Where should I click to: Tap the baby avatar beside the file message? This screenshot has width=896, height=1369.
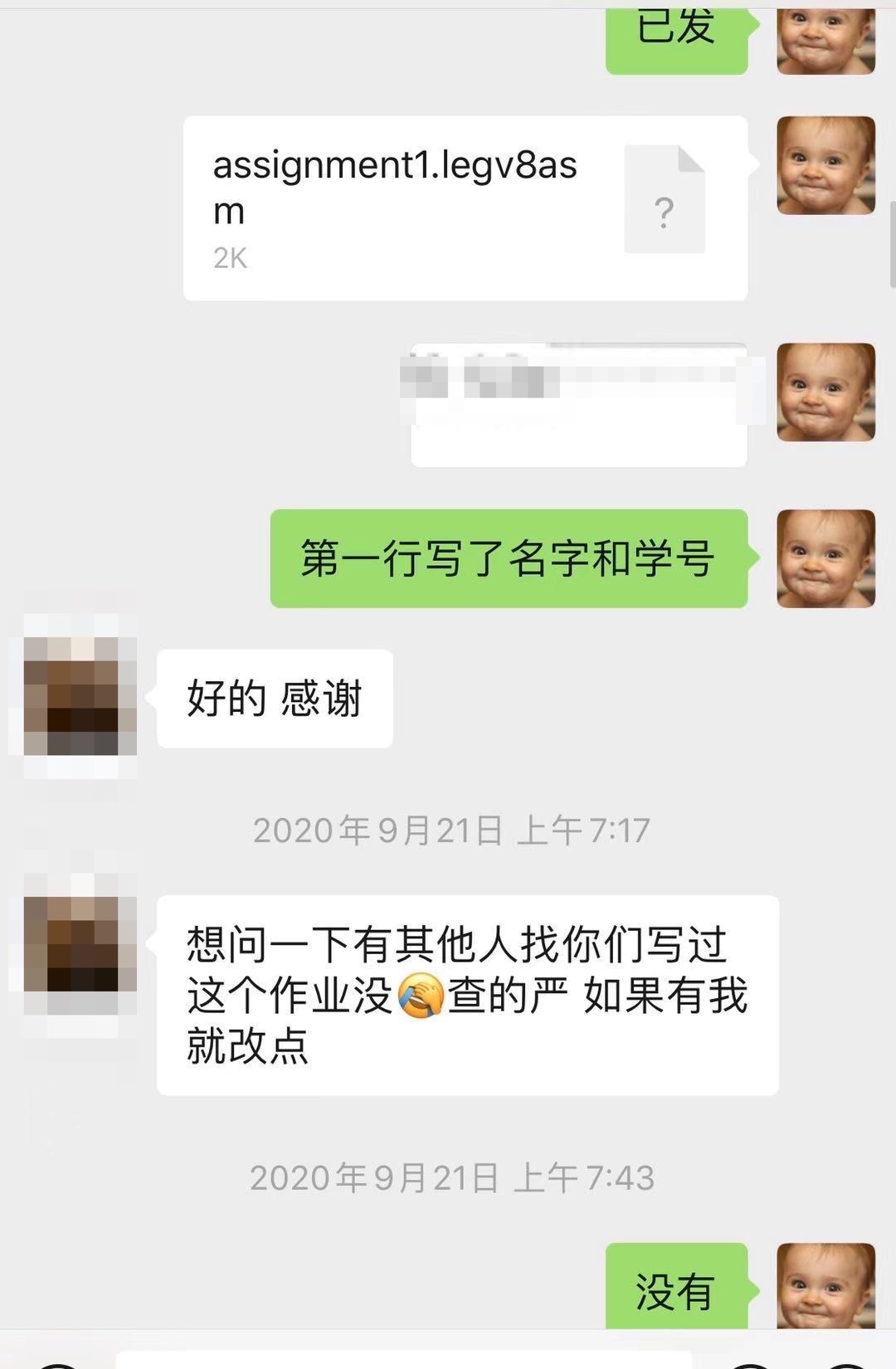pos(825,166)
